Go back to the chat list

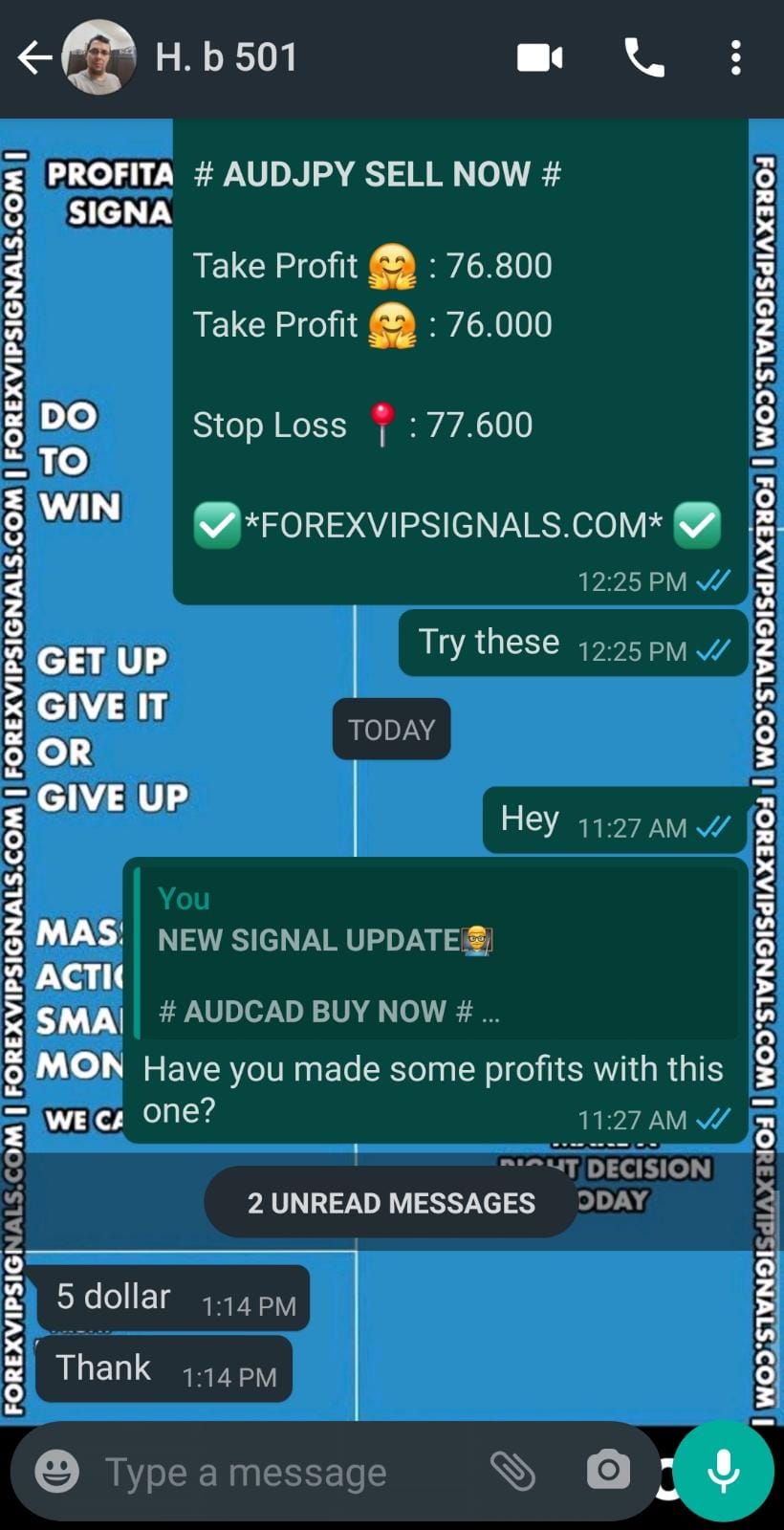pyautogui.click(x=34, y=58)
